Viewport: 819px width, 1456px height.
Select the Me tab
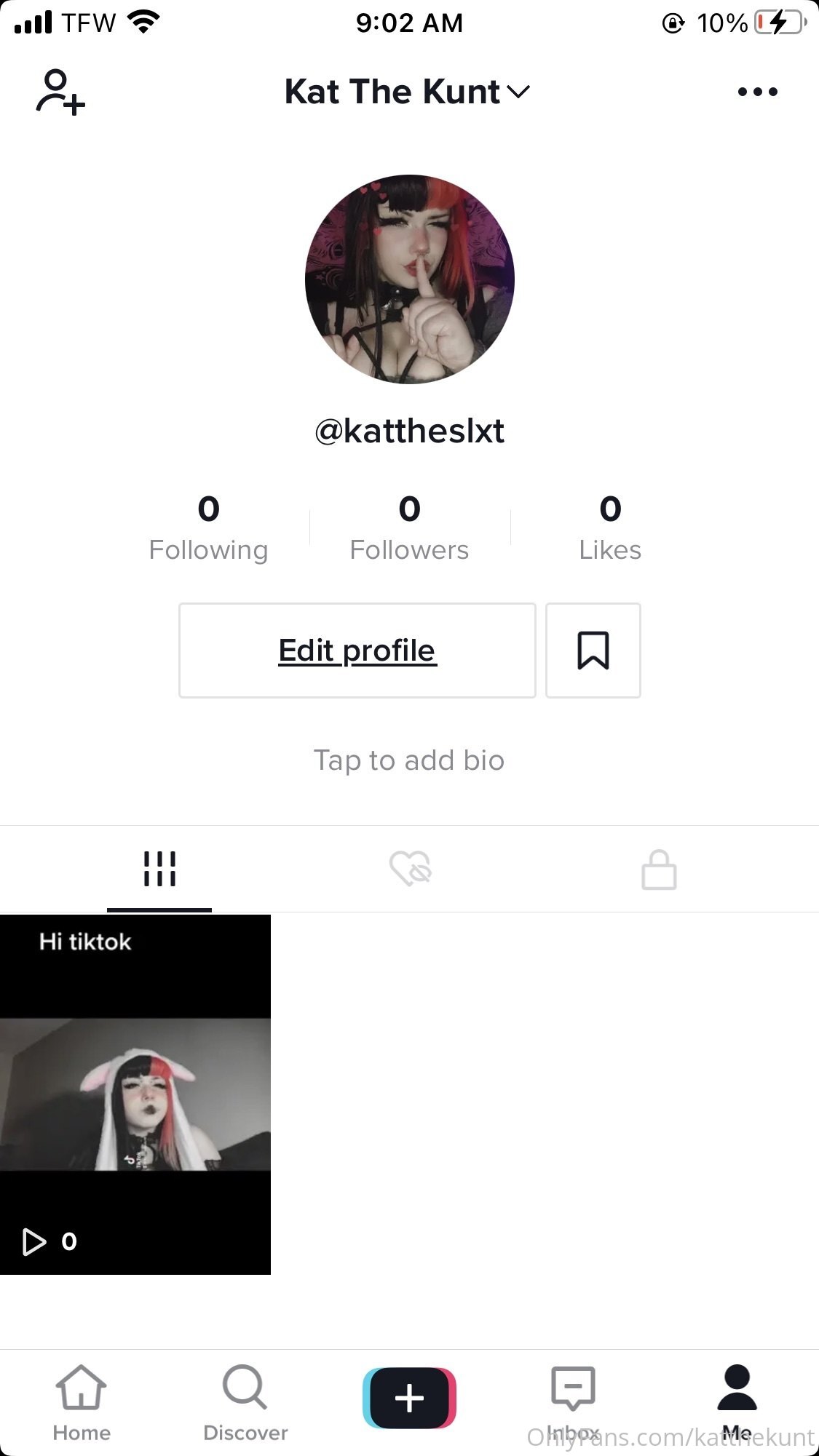[x=737, y=1403]
